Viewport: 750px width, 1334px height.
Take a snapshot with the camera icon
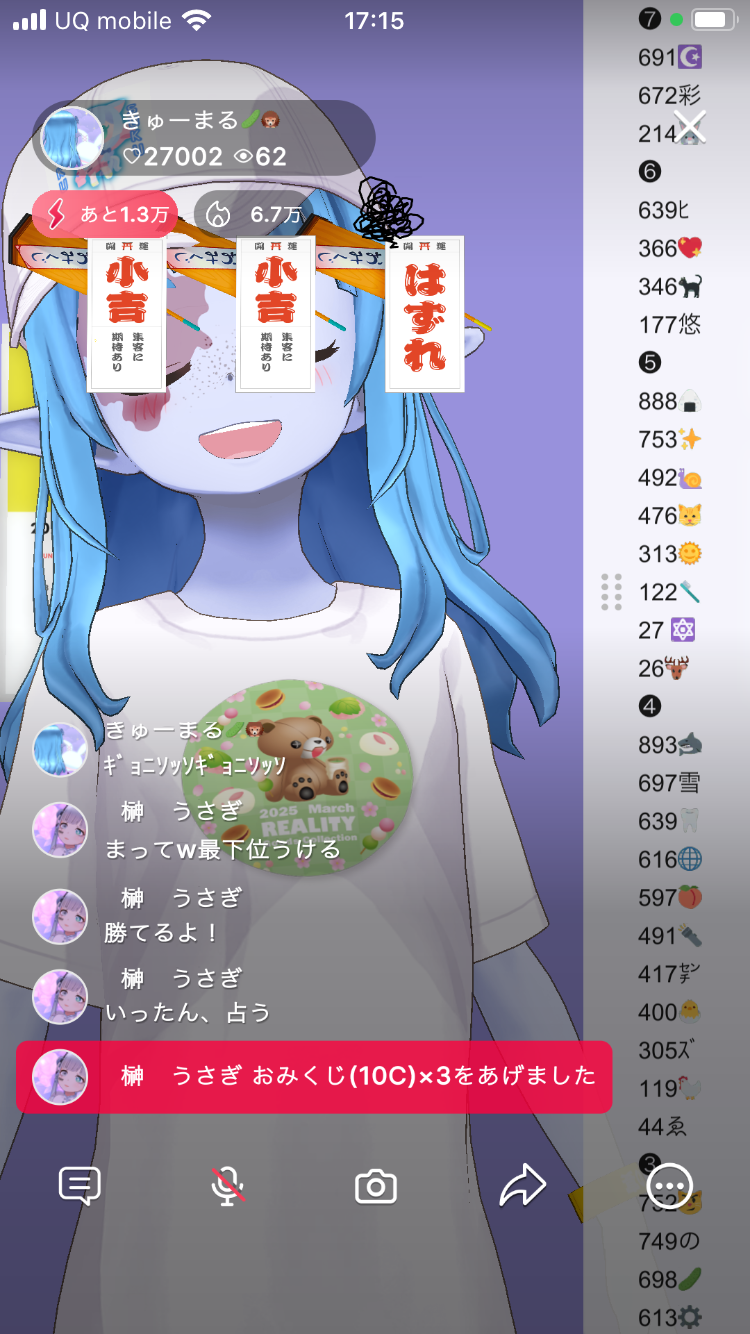point(376,1187)
